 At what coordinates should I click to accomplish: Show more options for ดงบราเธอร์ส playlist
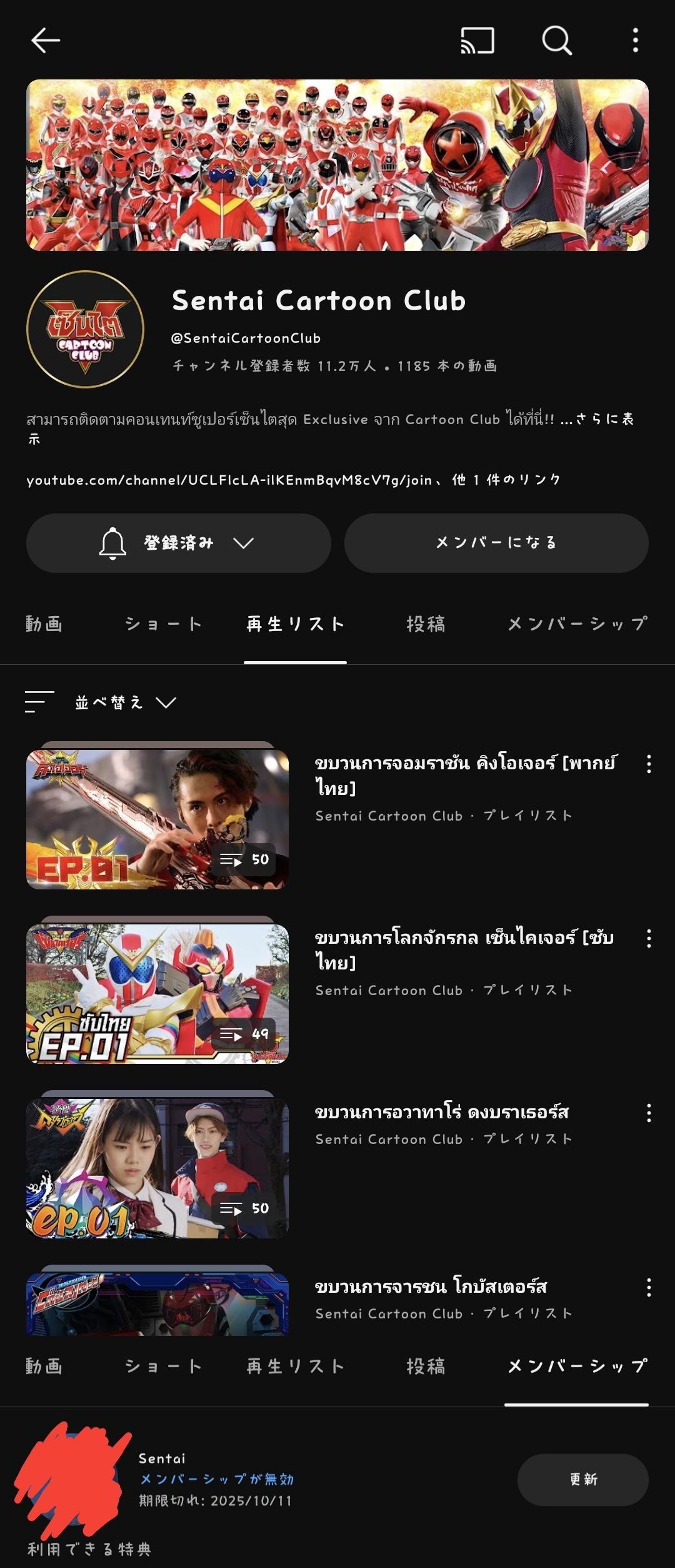649,1113
